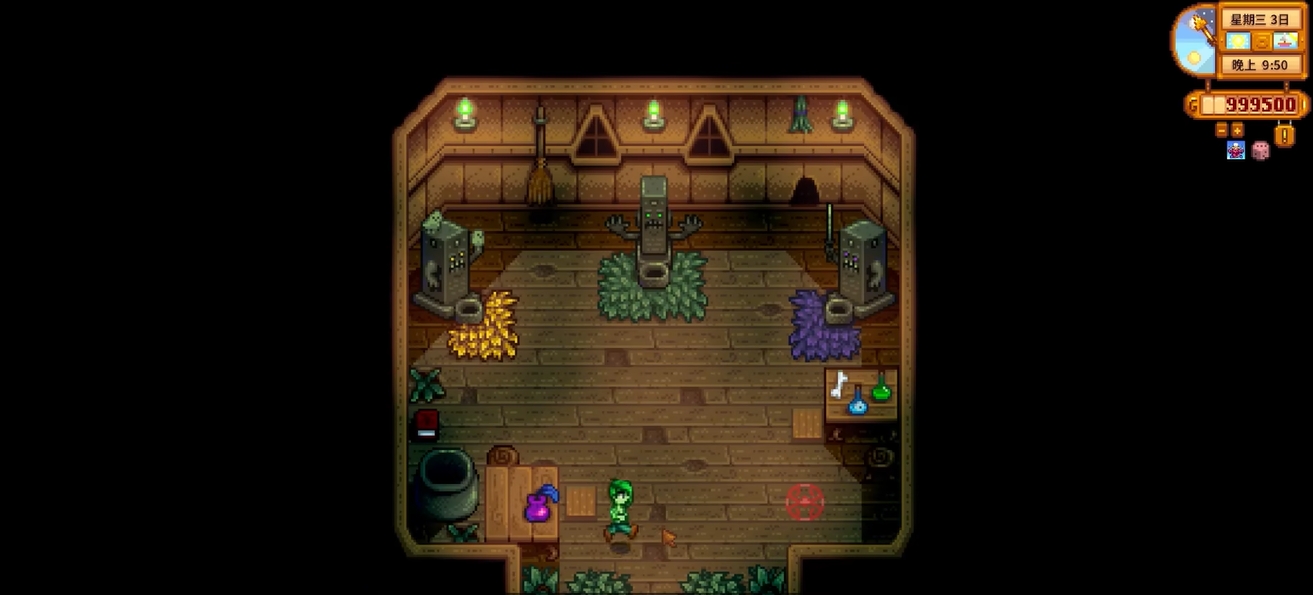Step onto the red teleport rune
Screen dimensions: 1313x595
pyautogui.click(x=805, y=501)
